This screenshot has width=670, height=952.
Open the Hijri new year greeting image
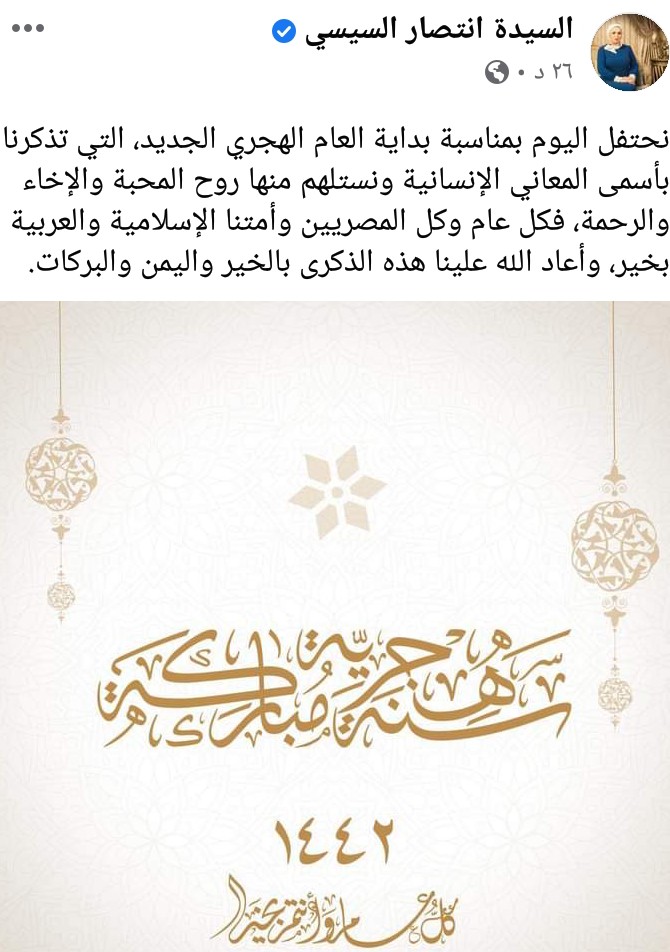tap(335, 625)
